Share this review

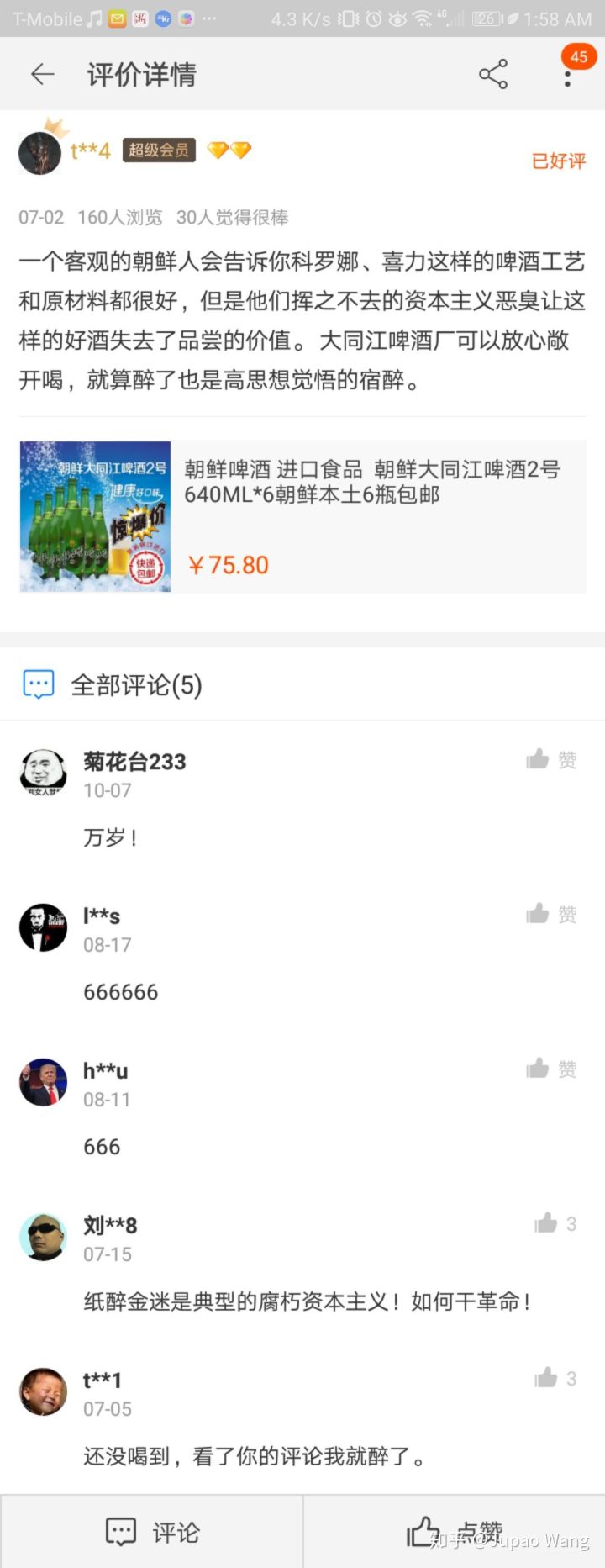click(x=493, y=75)
